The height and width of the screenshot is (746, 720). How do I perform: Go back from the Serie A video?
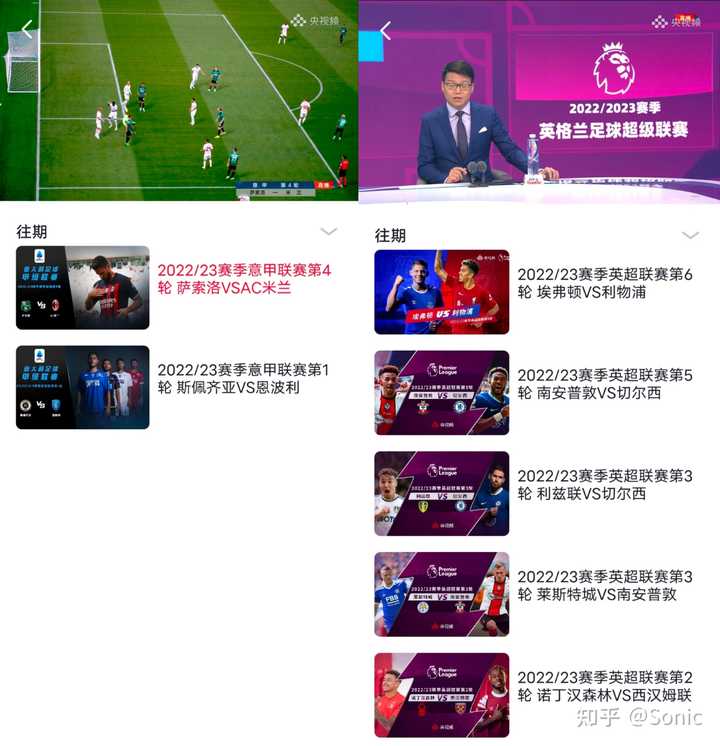click(27, 29)
